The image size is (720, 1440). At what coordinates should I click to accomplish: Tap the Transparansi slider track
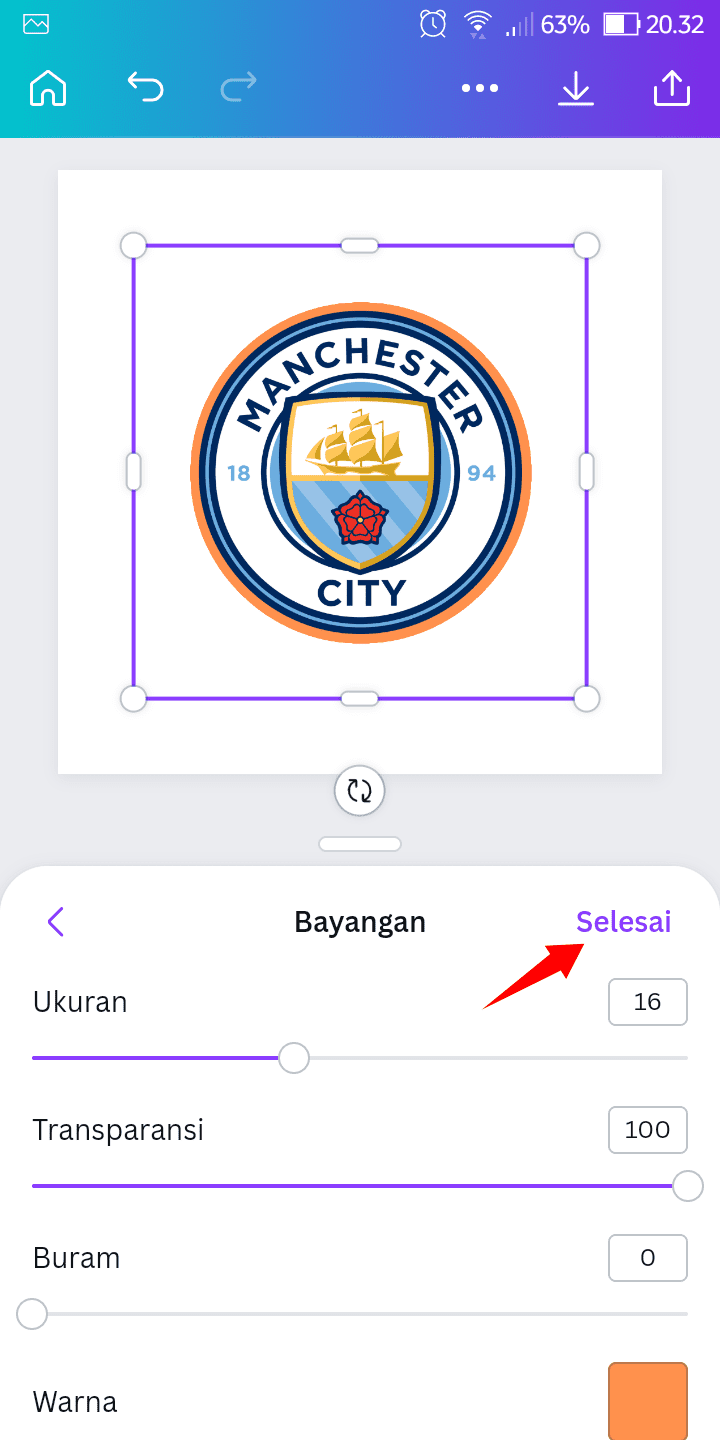[x=360, y=1186]
